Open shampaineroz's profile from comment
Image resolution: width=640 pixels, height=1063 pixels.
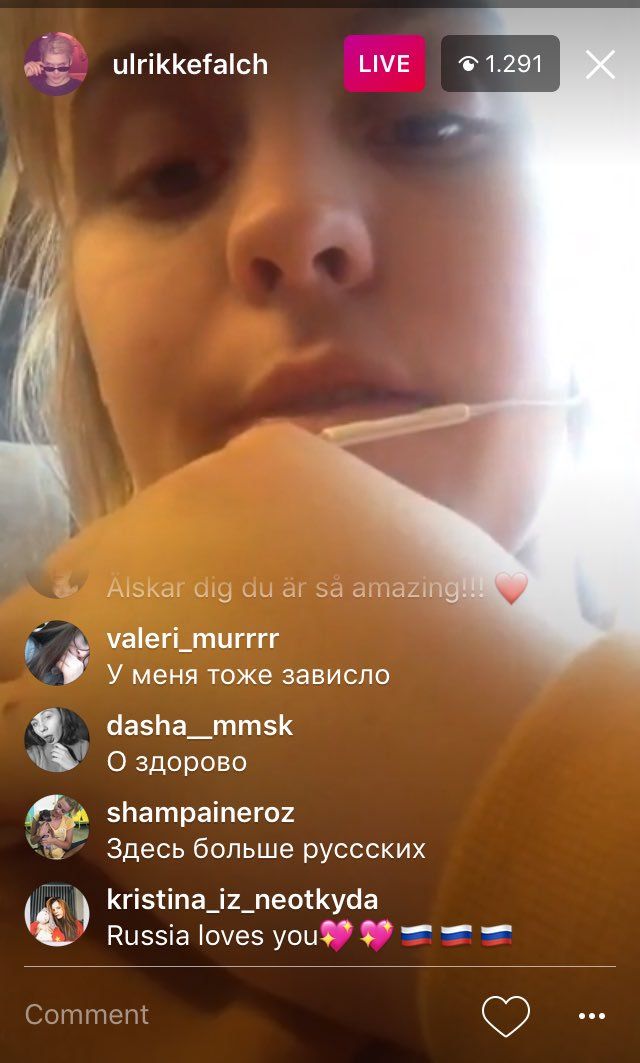tap(201, 813)
